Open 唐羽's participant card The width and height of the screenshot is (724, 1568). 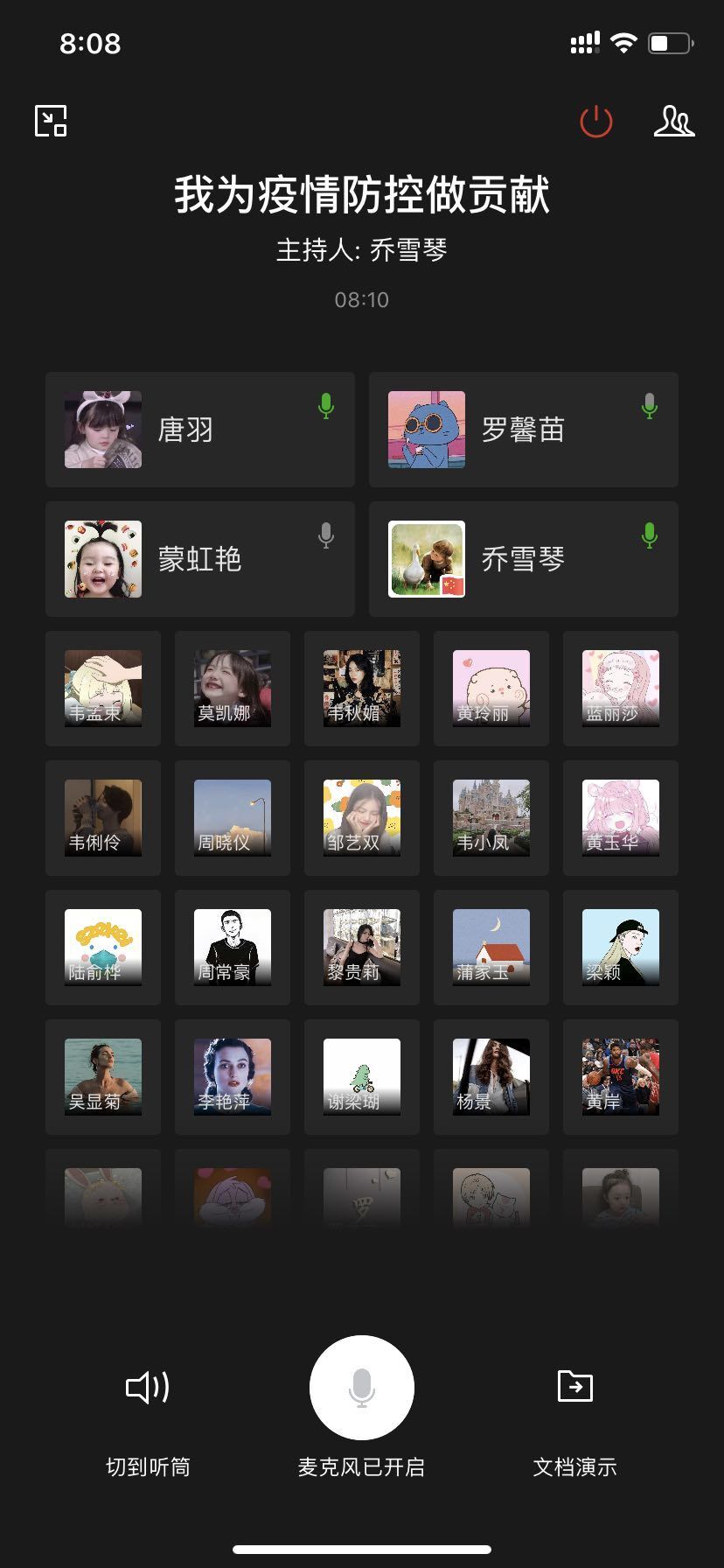pos(200,430)
